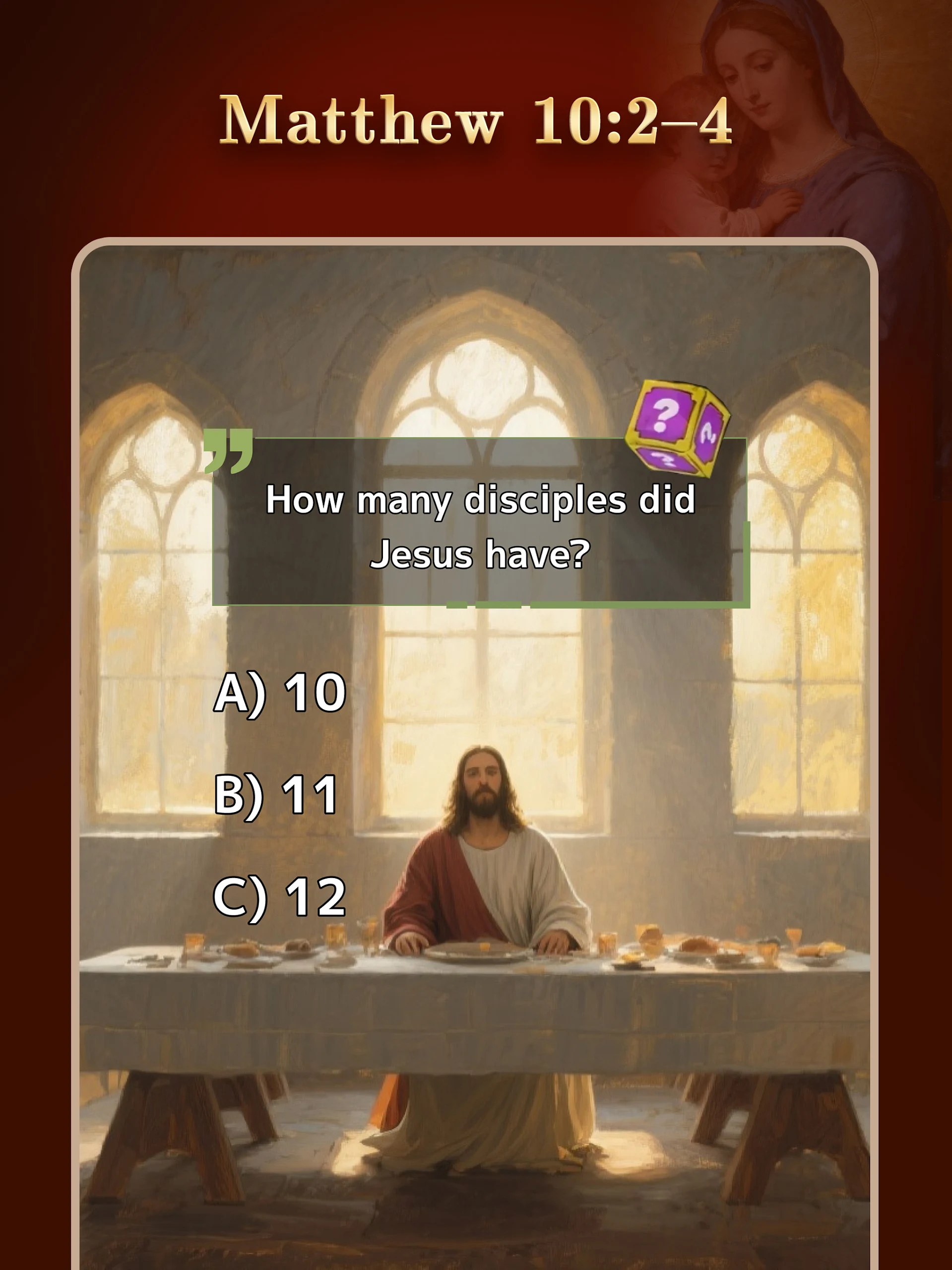Choose answer B) 11
The image size is (952, 1270).
277,795
